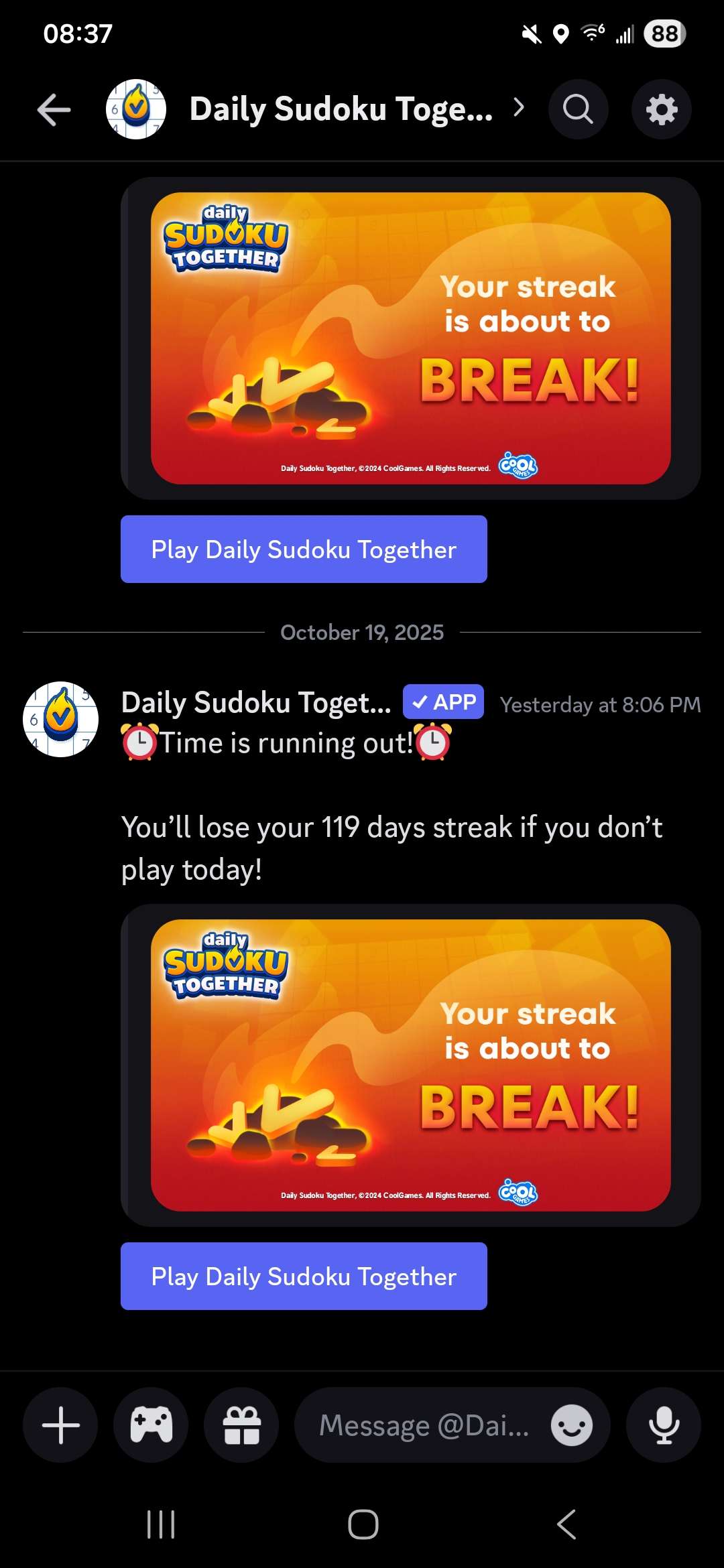Focus the Message text field
724x1568 pixels.
[424, 1425]
